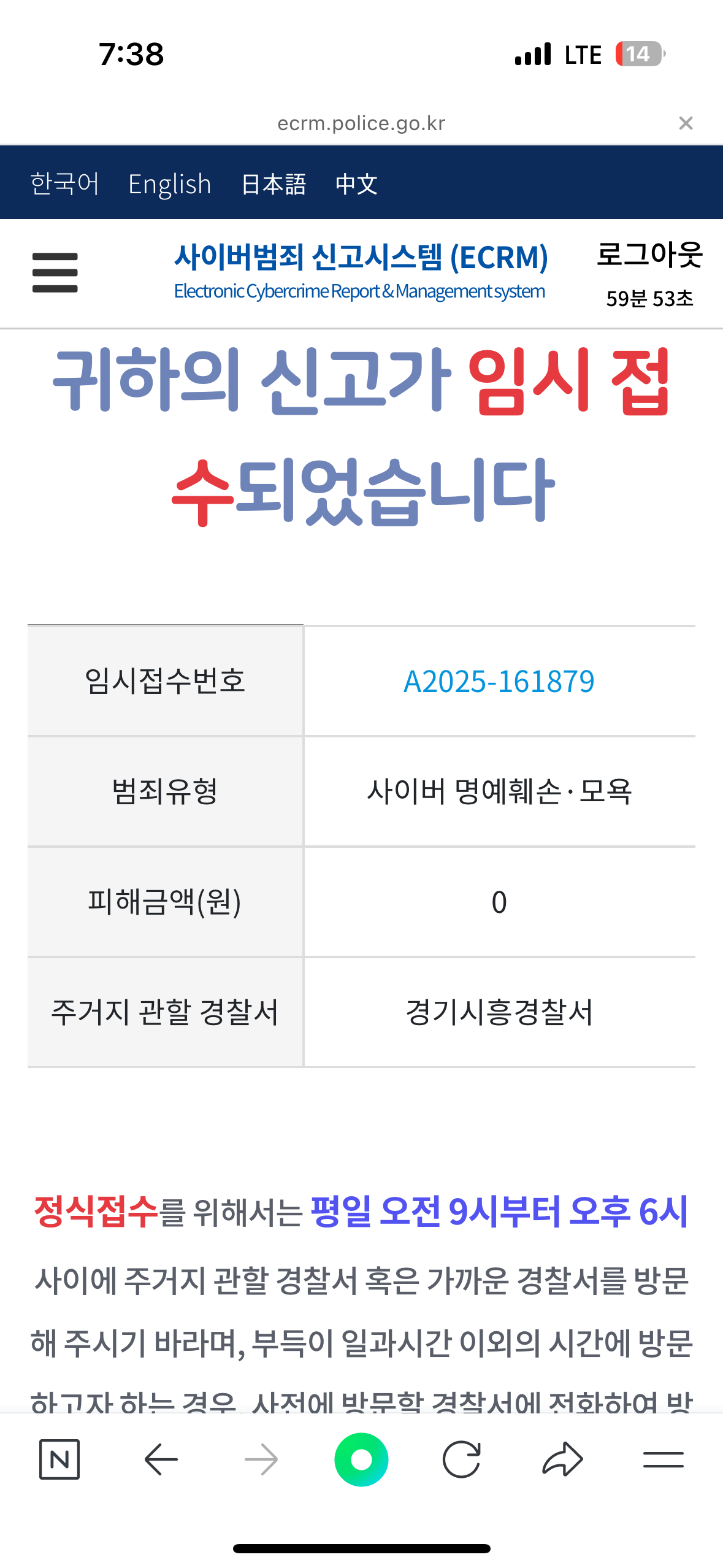Open the temporary receipt number A2025-161879
The image size is (723, 1568).
tap(499, 682)
